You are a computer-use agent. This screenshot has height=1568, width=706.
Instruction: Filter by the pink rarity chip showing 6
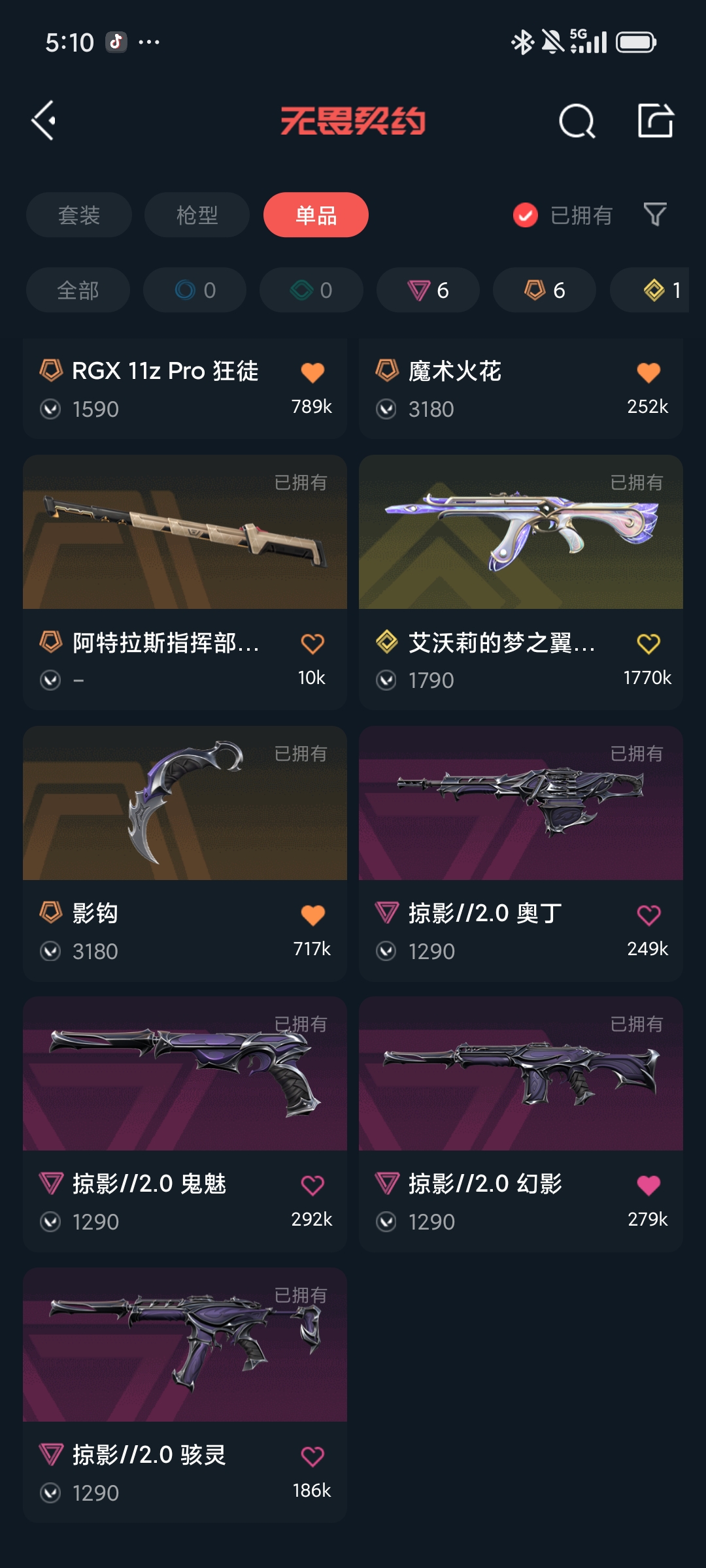pyautogui.click(x=428, y=290)
